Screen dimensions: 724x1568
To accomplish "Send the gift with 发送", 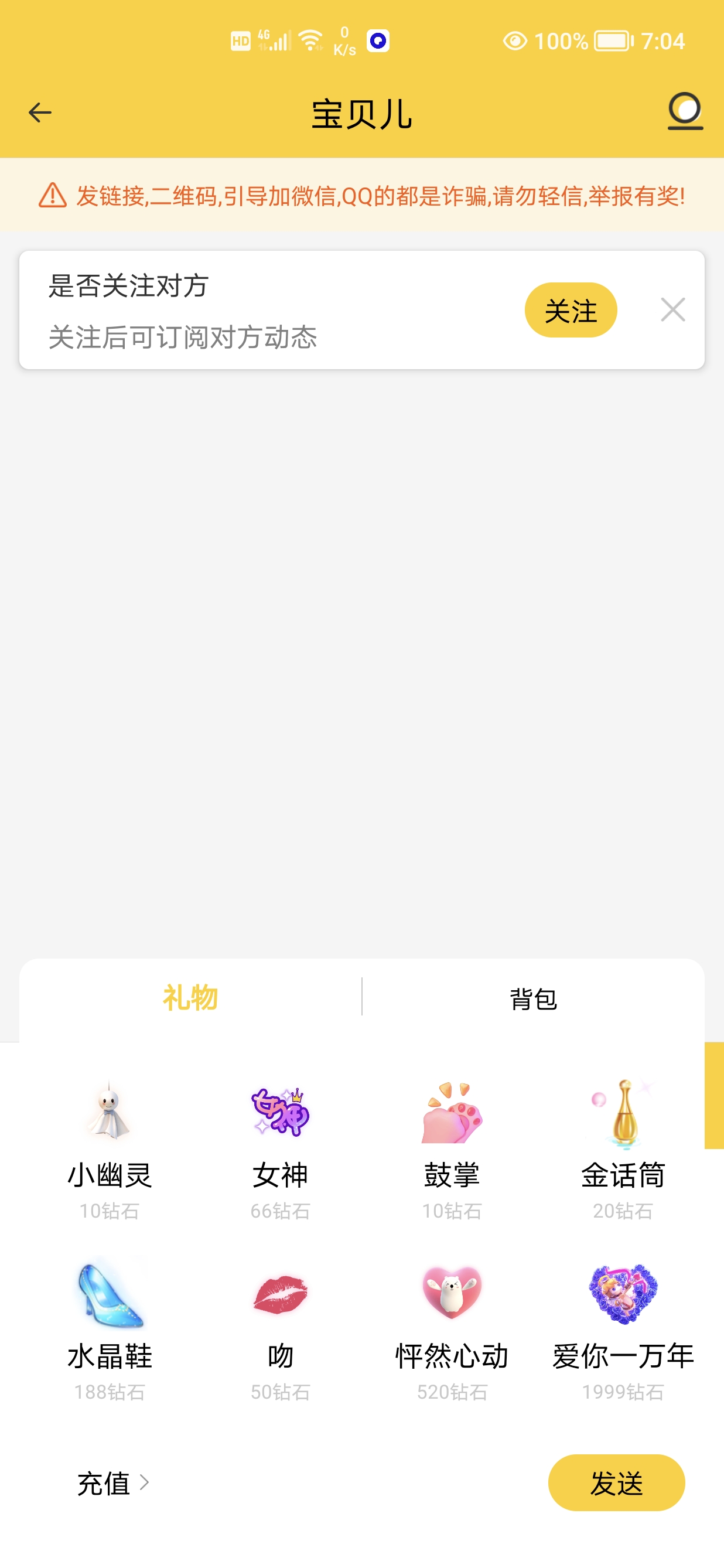I will pyautogui.click(x=616, y=1483).
